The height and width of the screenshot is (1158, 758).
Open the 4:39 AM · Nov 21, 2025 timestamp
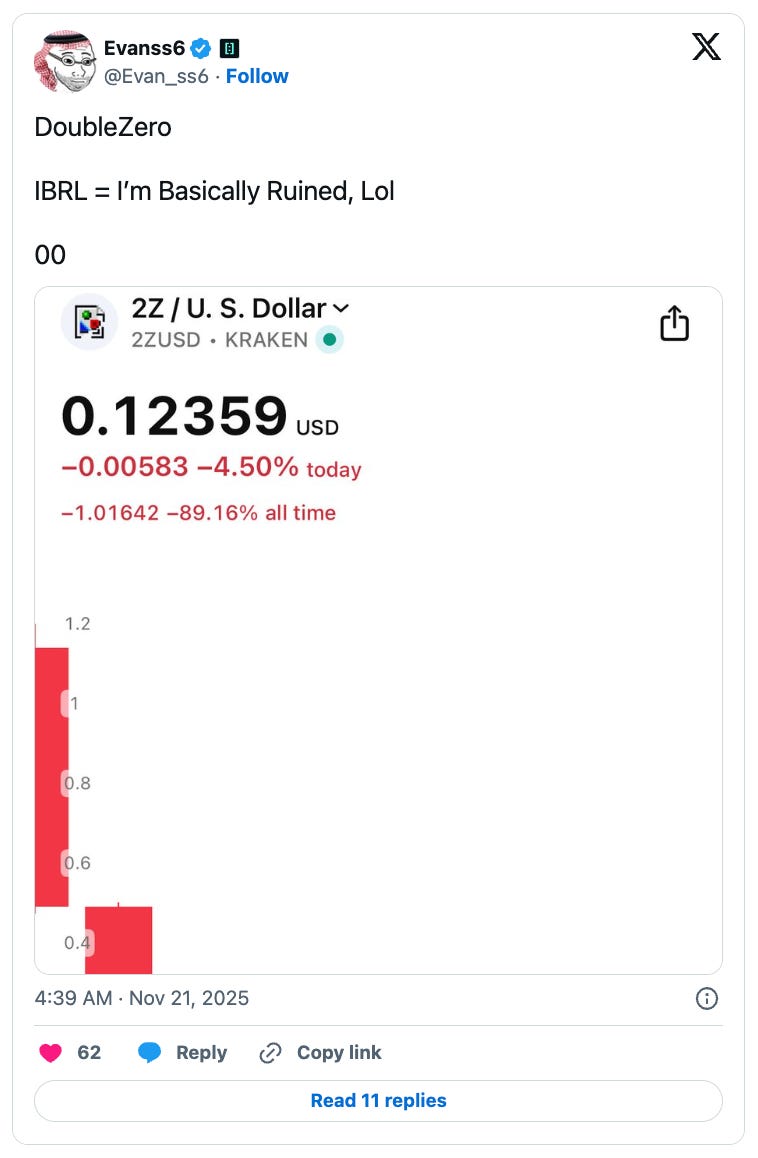point(141,998)
